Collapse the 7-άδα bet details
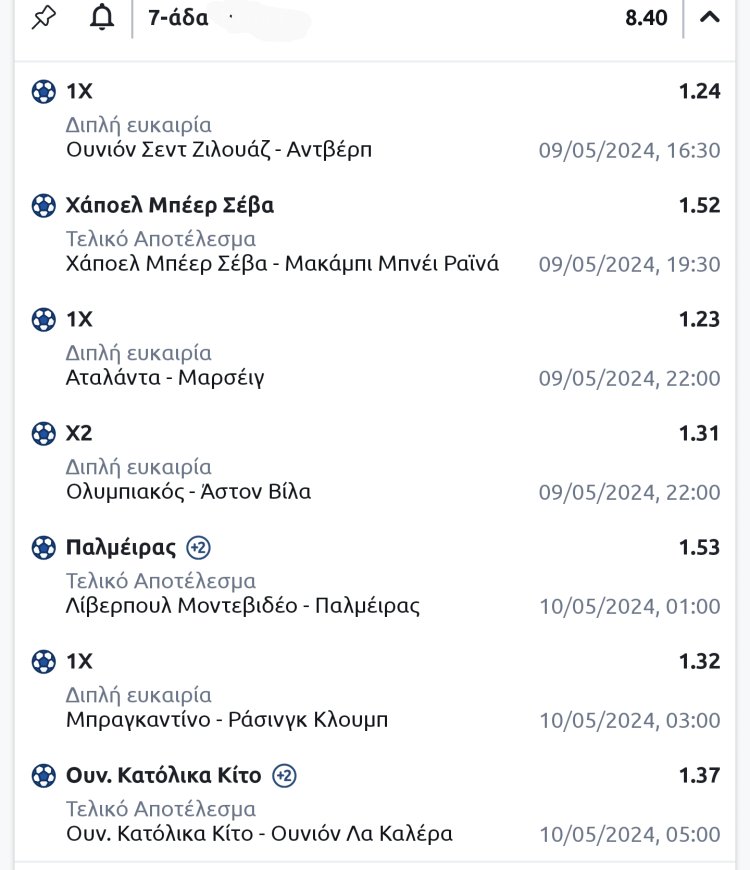Viewport: 750px width, 870px height. 710,17
